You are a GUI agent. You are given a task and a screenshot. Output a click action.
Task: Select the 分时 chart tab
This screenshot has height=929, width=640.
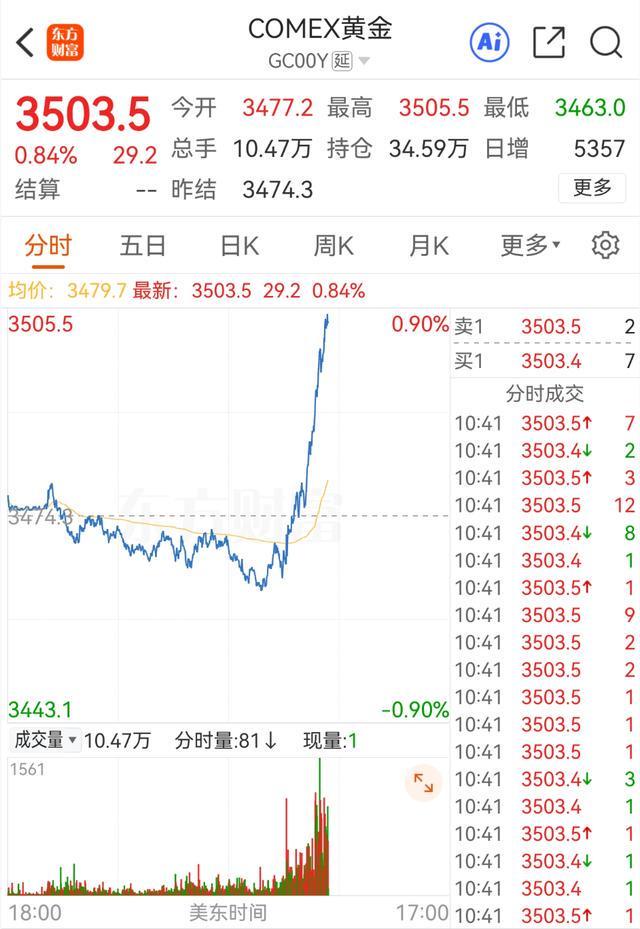tap(48, 245)
